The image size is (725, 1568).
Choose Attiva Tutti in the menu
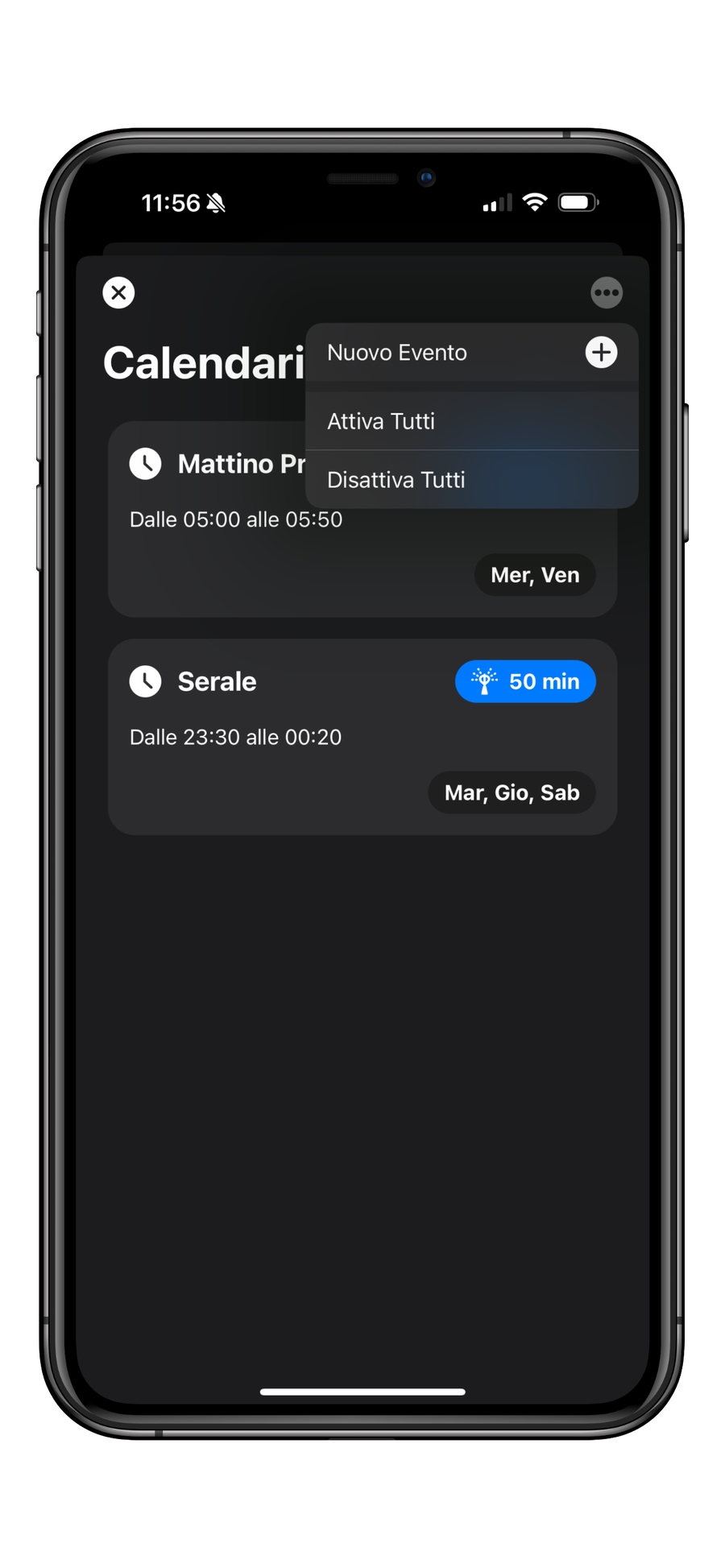471,421
